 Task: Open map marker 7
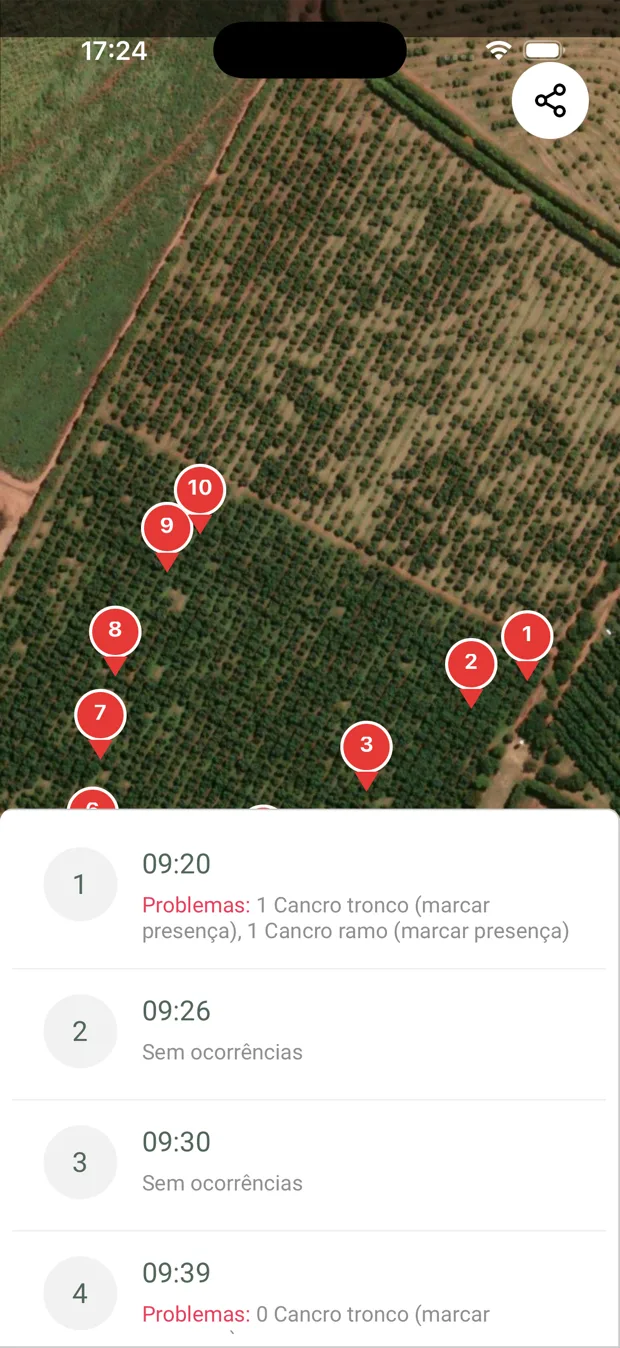[x=100, y=720]
